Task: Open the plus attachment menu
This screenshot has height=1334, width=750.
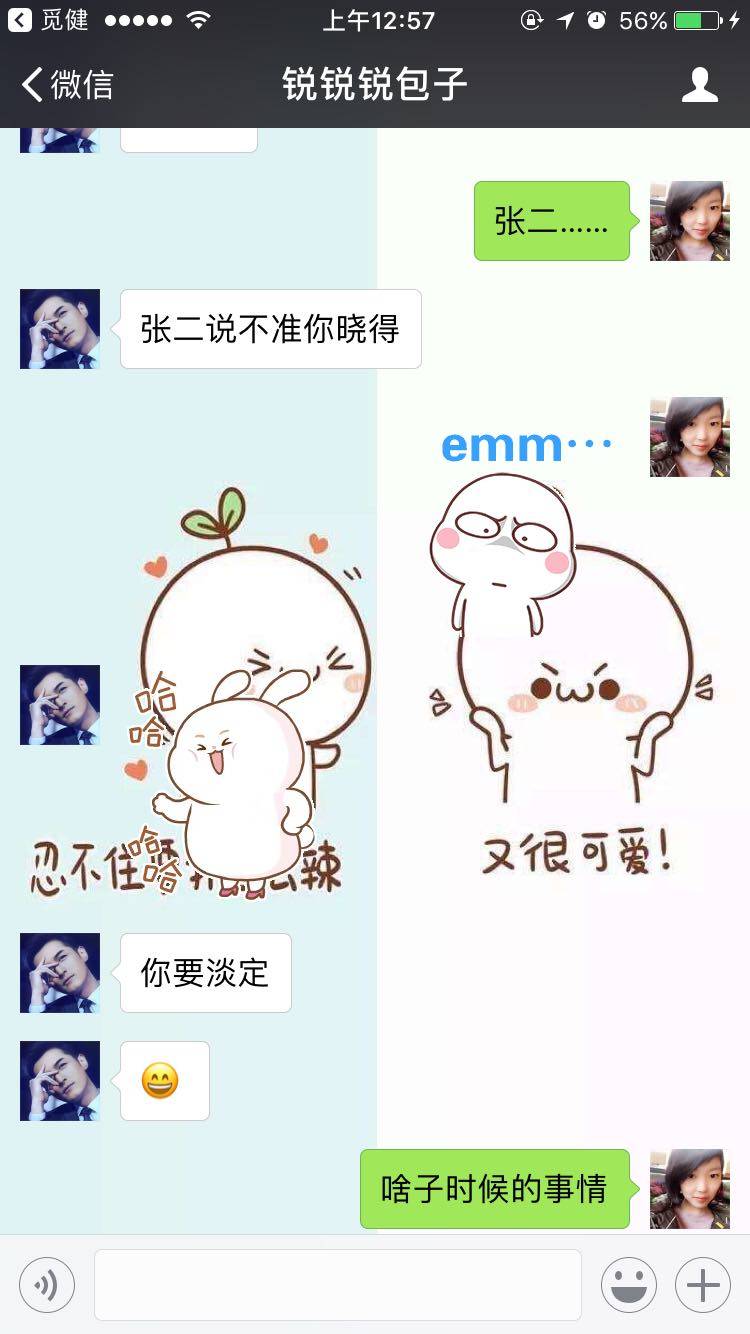Action: 703,1285
